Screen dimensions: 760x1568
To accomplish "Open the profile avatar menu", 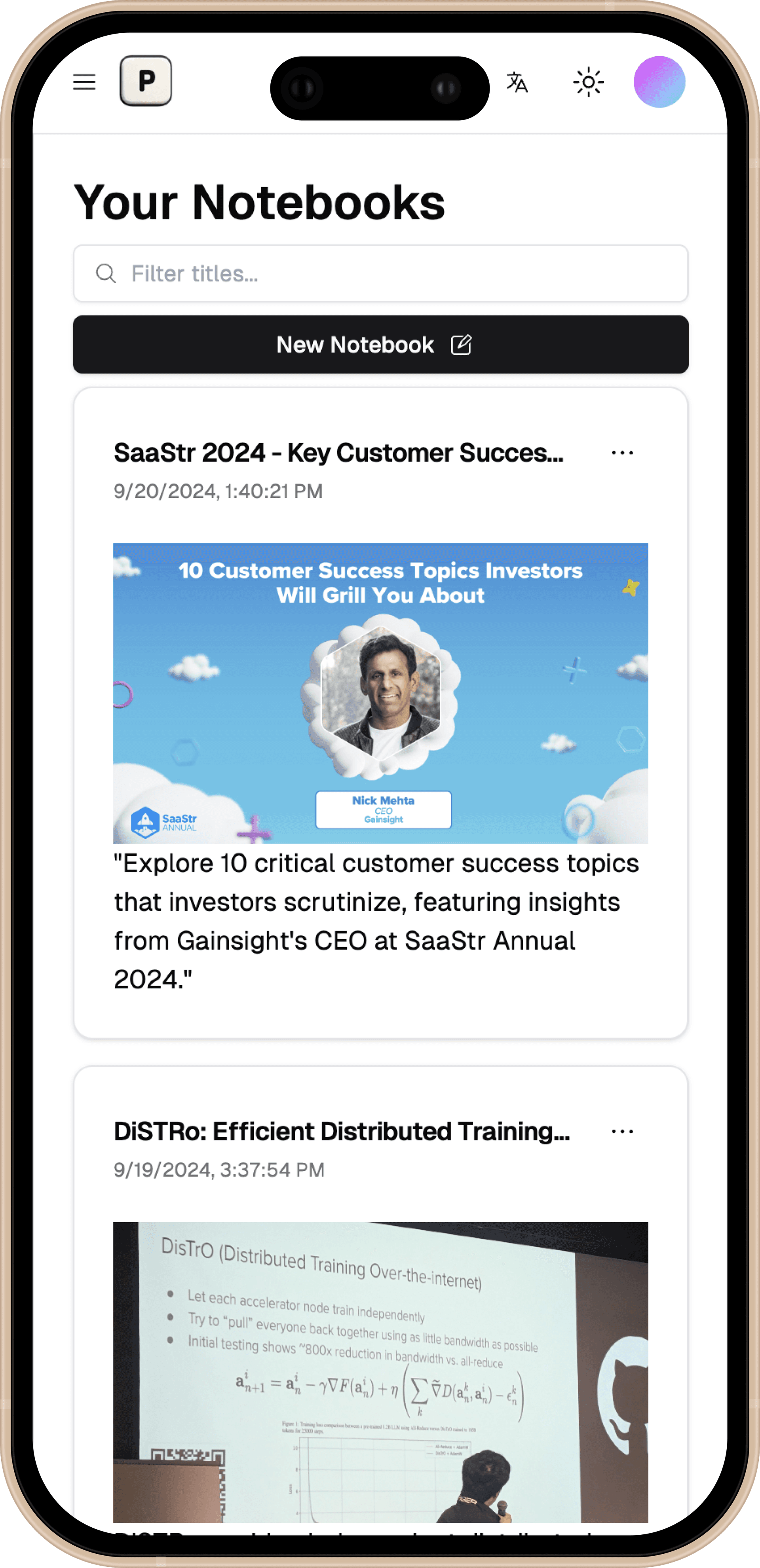I will (659, 82).
